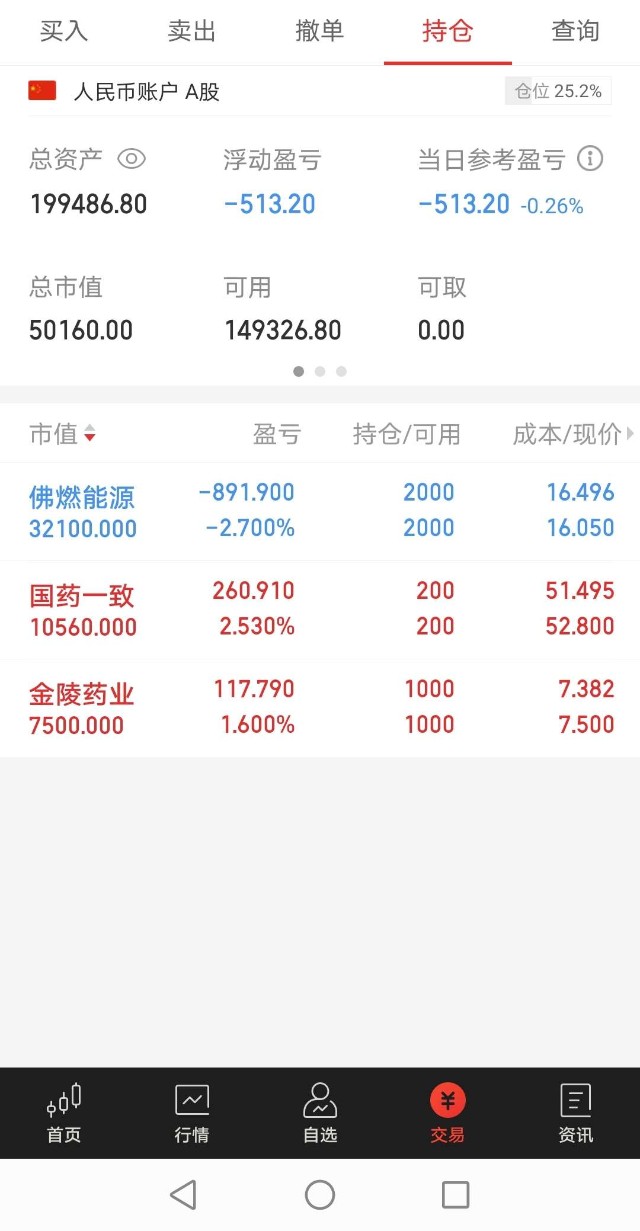Sort holdings by 市值
This screenshot has height=1231, width=640.
(x=62, y=434)
